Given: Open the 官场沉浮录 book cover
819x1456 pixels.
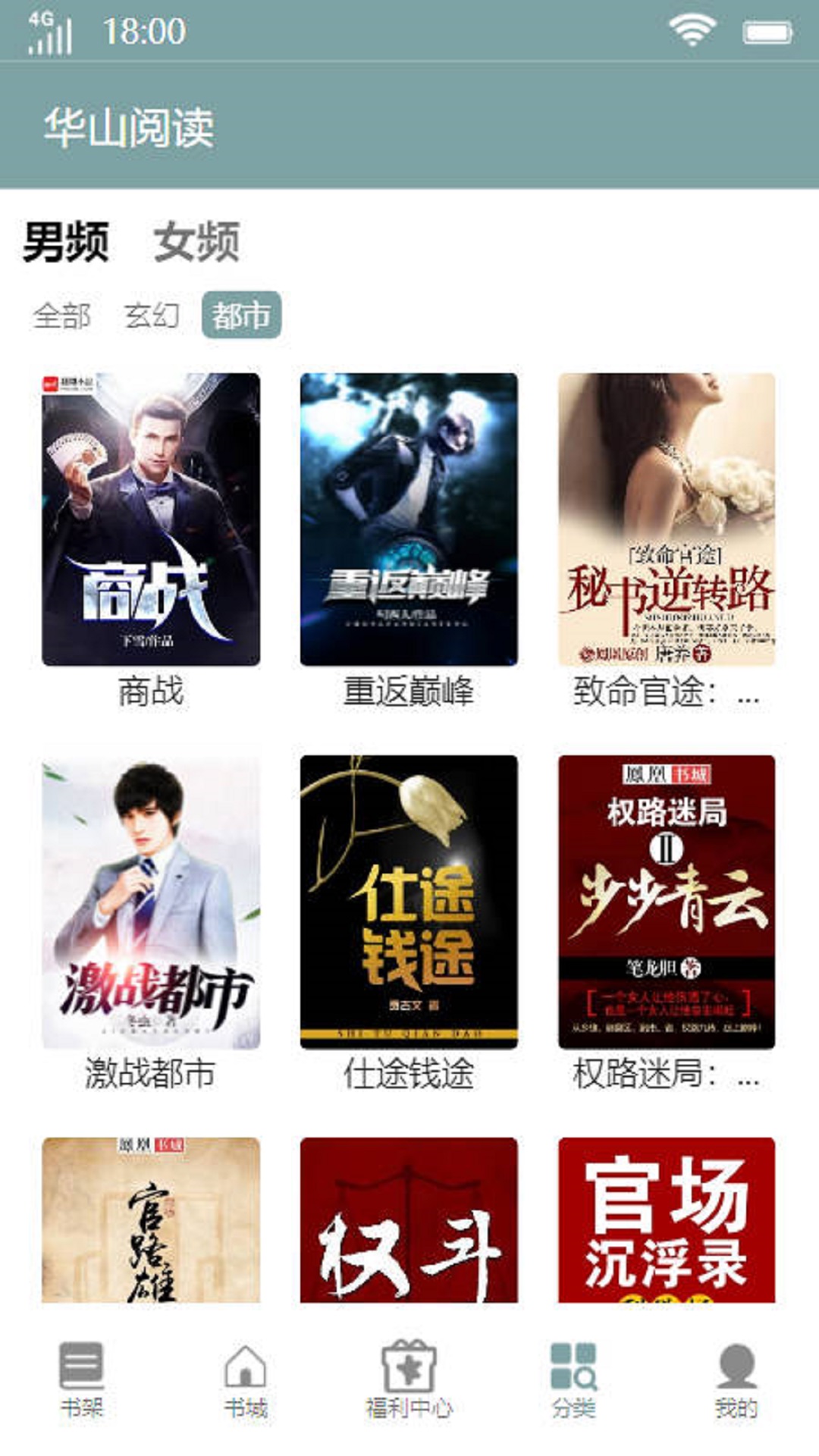Looking at the screenshot, I should point(667,1219).
